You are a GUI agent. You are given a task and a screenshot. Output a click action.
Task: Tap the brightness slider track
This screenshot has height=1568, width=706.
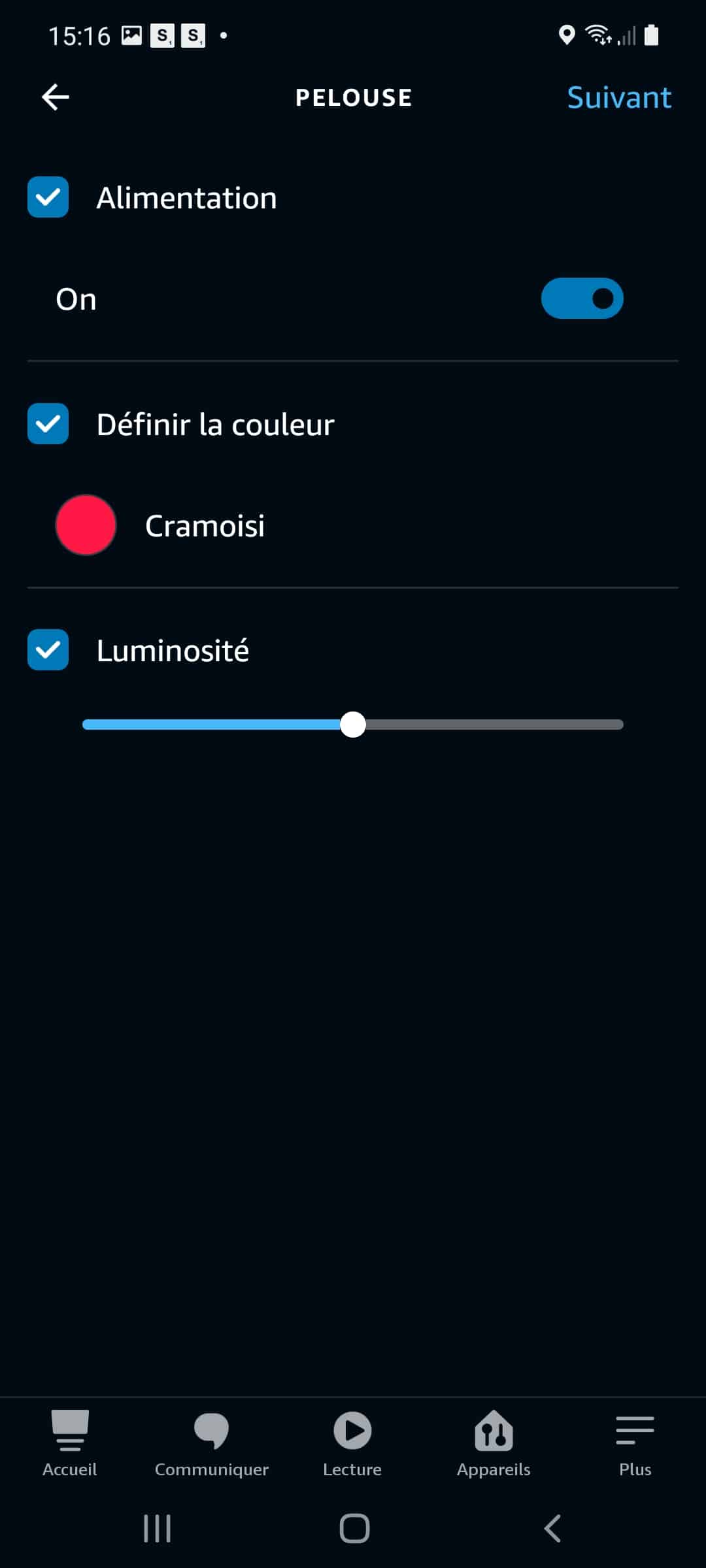[x=353, y=725]
